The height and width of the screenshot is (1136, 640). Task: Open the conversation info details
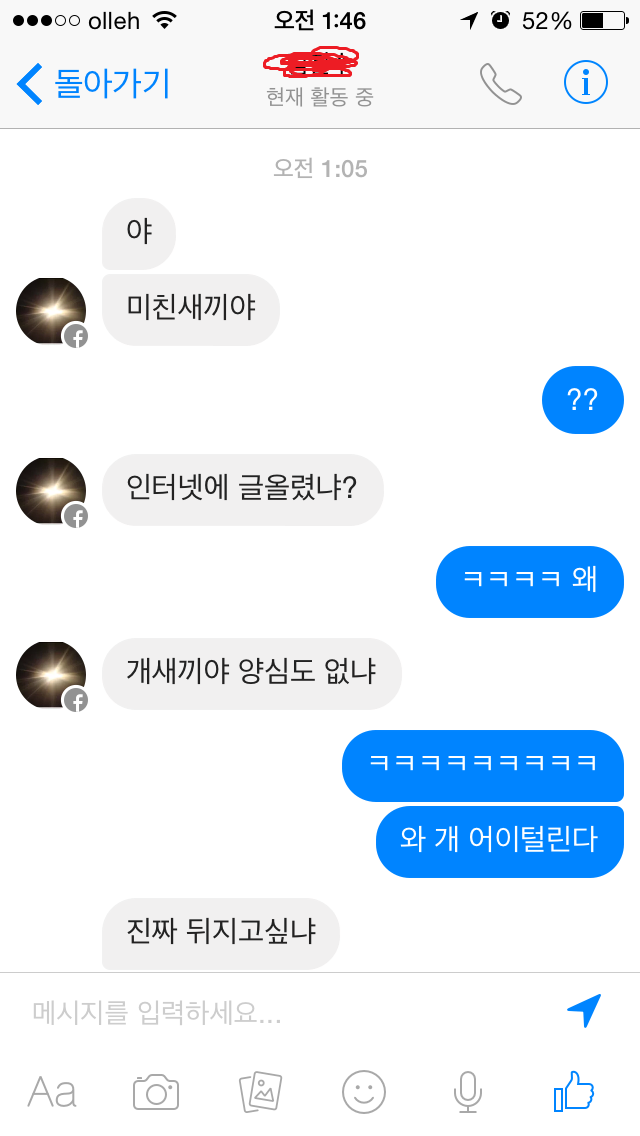point(585,84)
